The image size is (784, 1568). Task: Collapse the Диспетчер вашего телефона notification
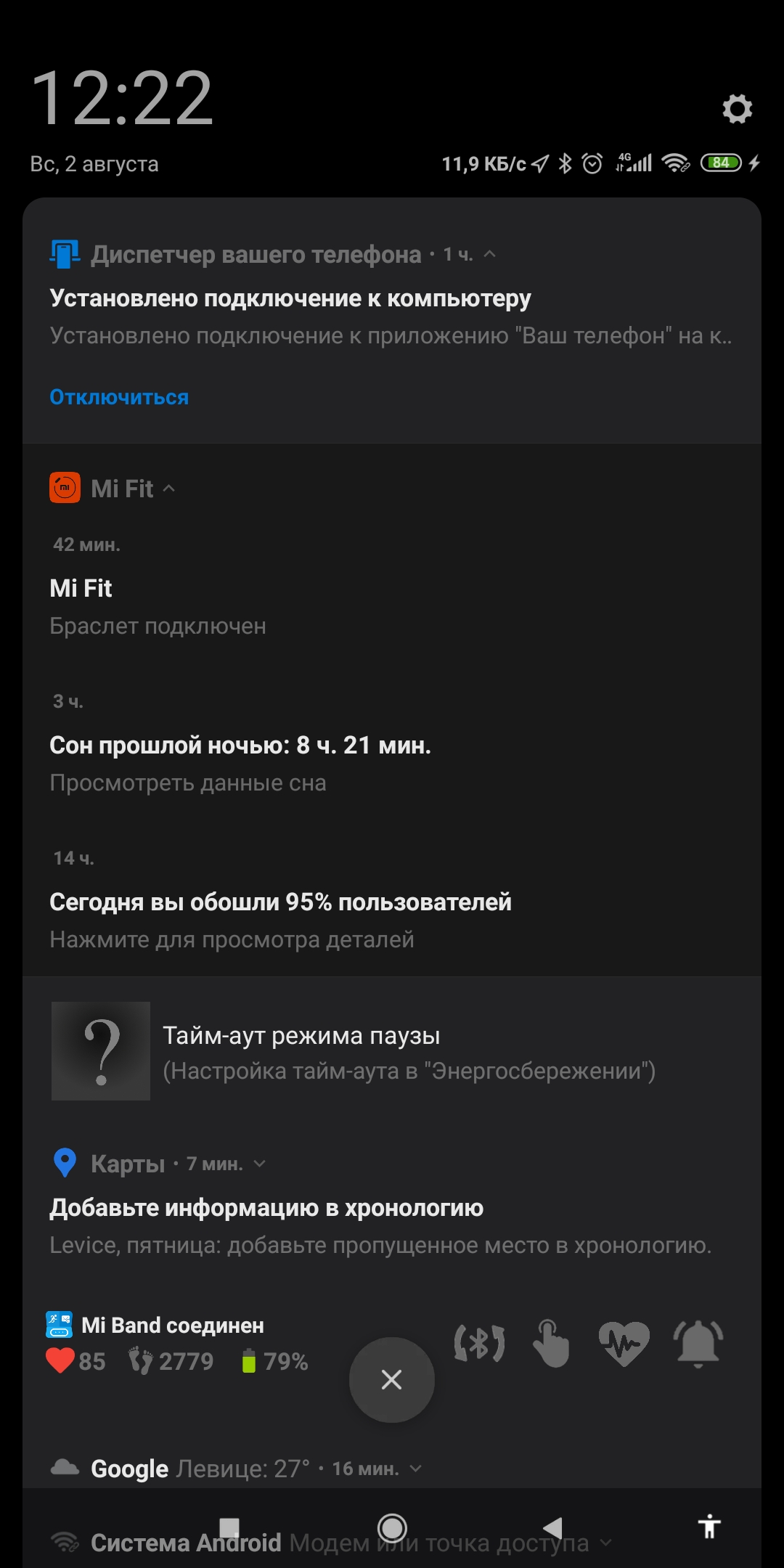490,254
